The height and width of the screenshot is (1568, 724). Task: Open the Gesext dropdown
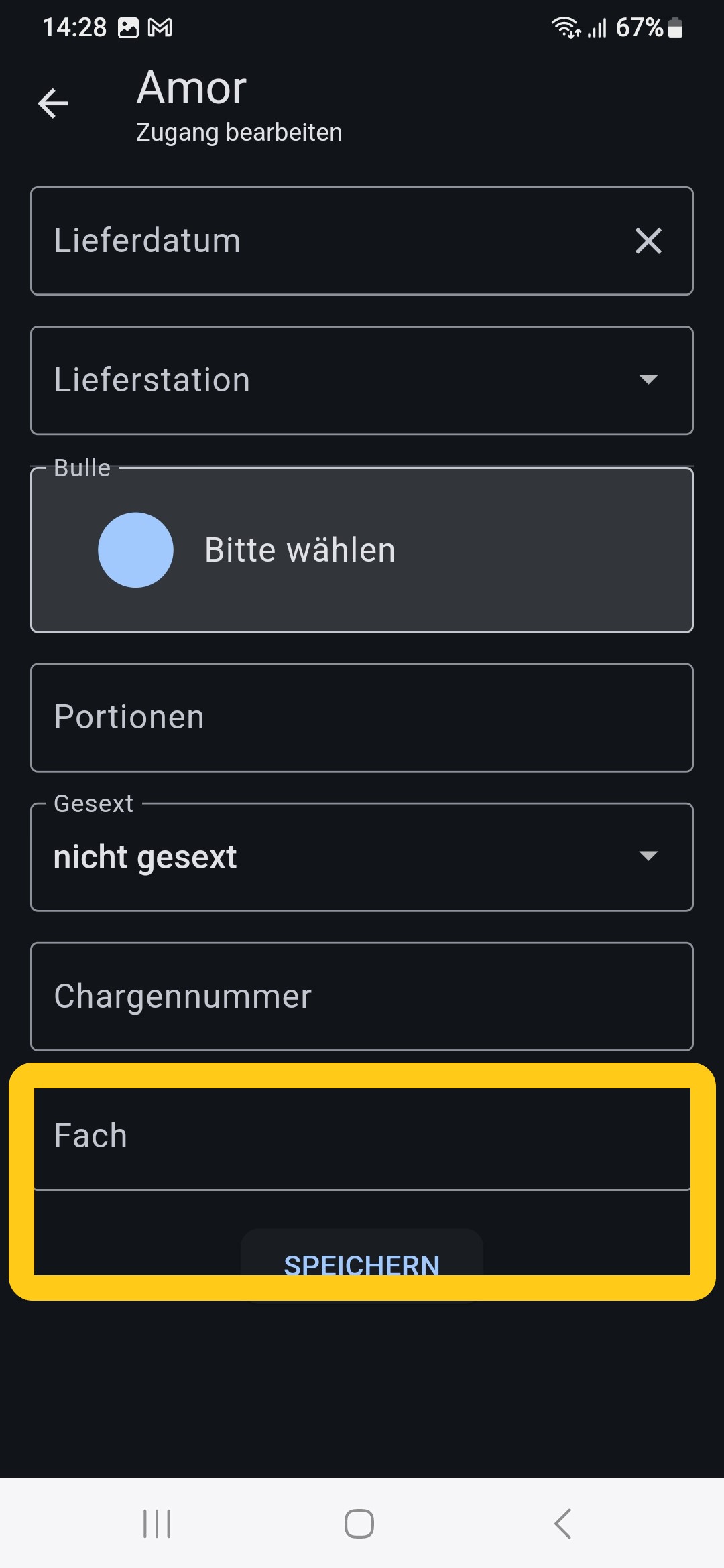tap(362, 857)
